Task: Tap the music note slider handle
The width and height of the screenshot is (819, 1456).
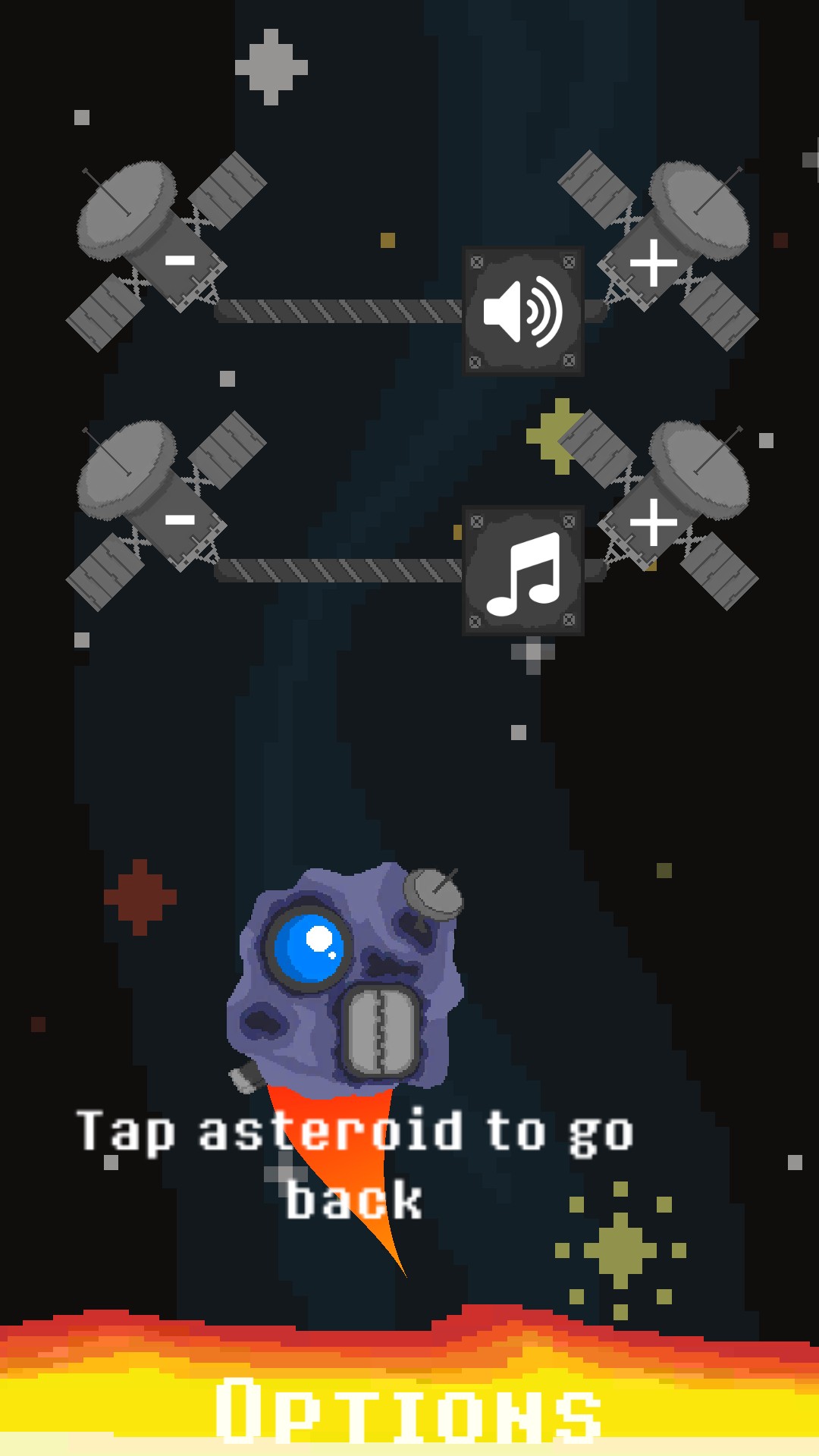Action: 523,570
